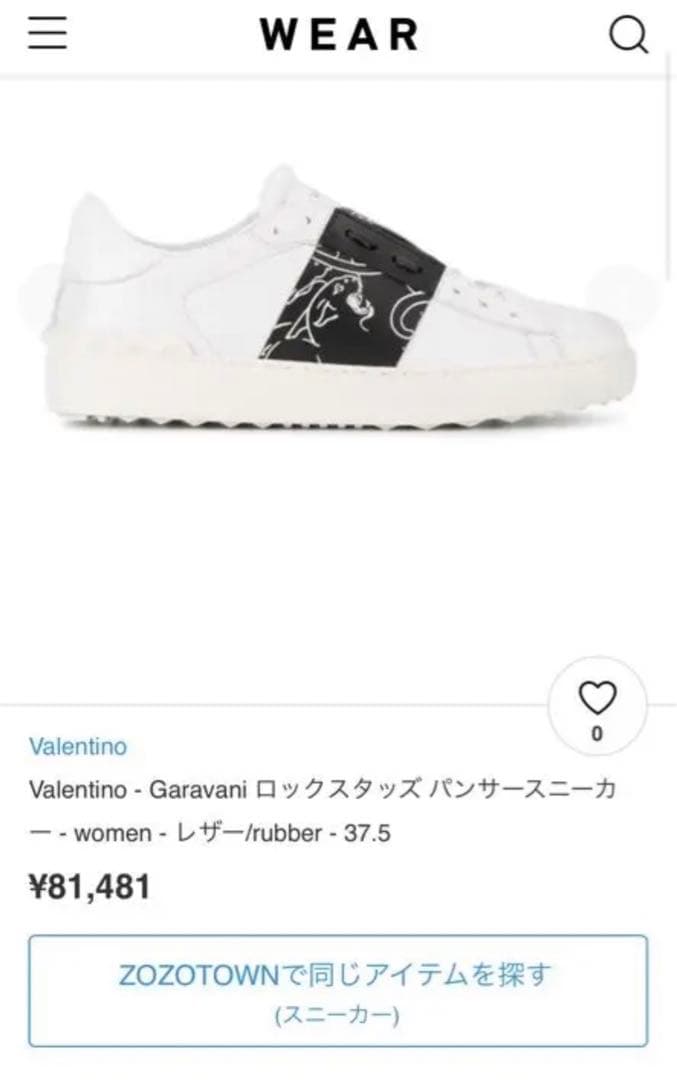Find the same item on ZOZOTOWN
This screenshot has height=1080, width=677.
(x=338, y=990)
